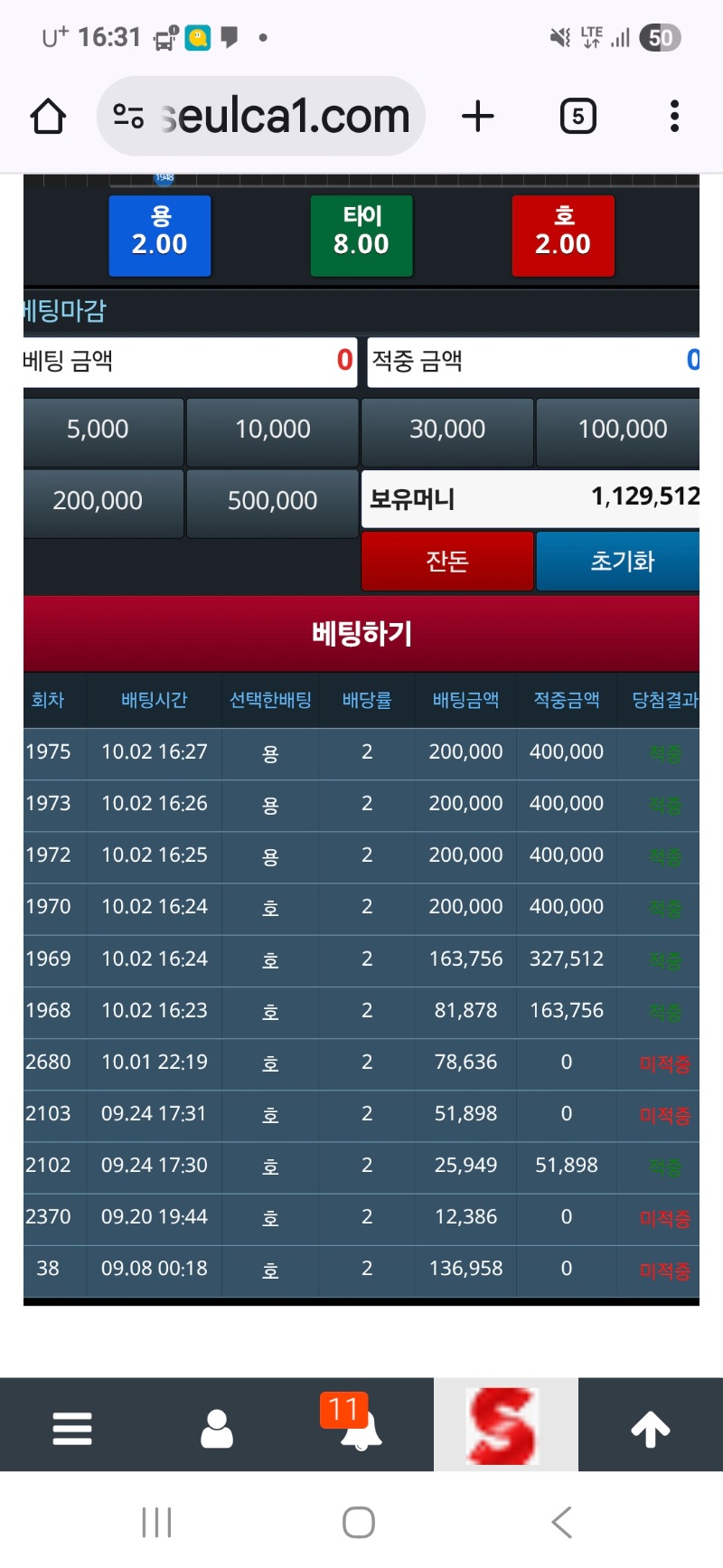Select the green 타이 8.00 bet

[x=361, y=235]
